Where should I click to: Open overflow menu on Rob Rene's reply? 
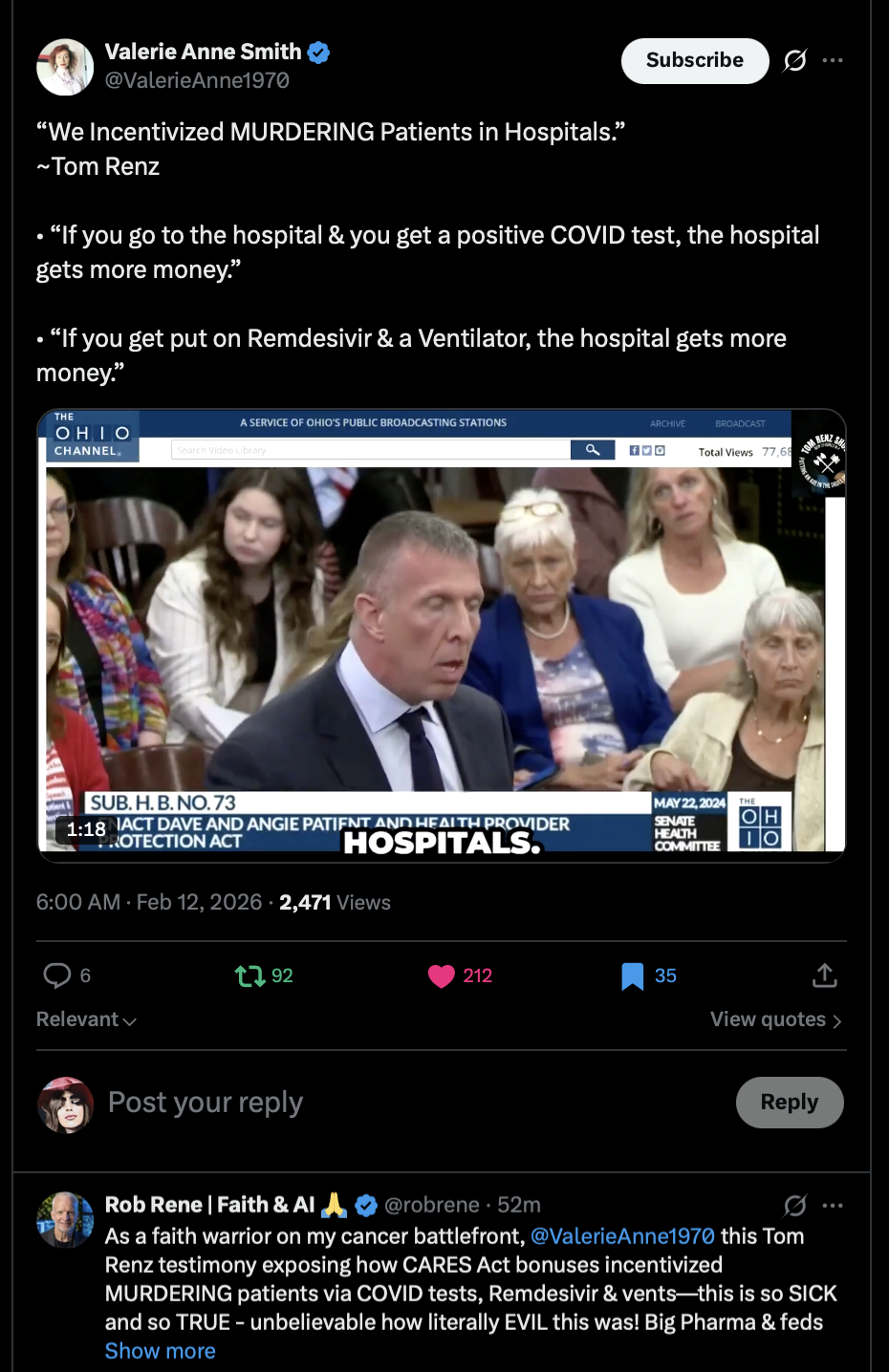833,1206
